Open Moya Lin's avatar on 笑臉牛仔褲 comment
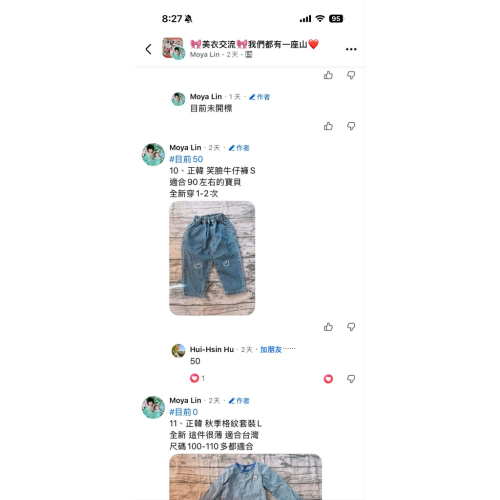 pos(153,155)
